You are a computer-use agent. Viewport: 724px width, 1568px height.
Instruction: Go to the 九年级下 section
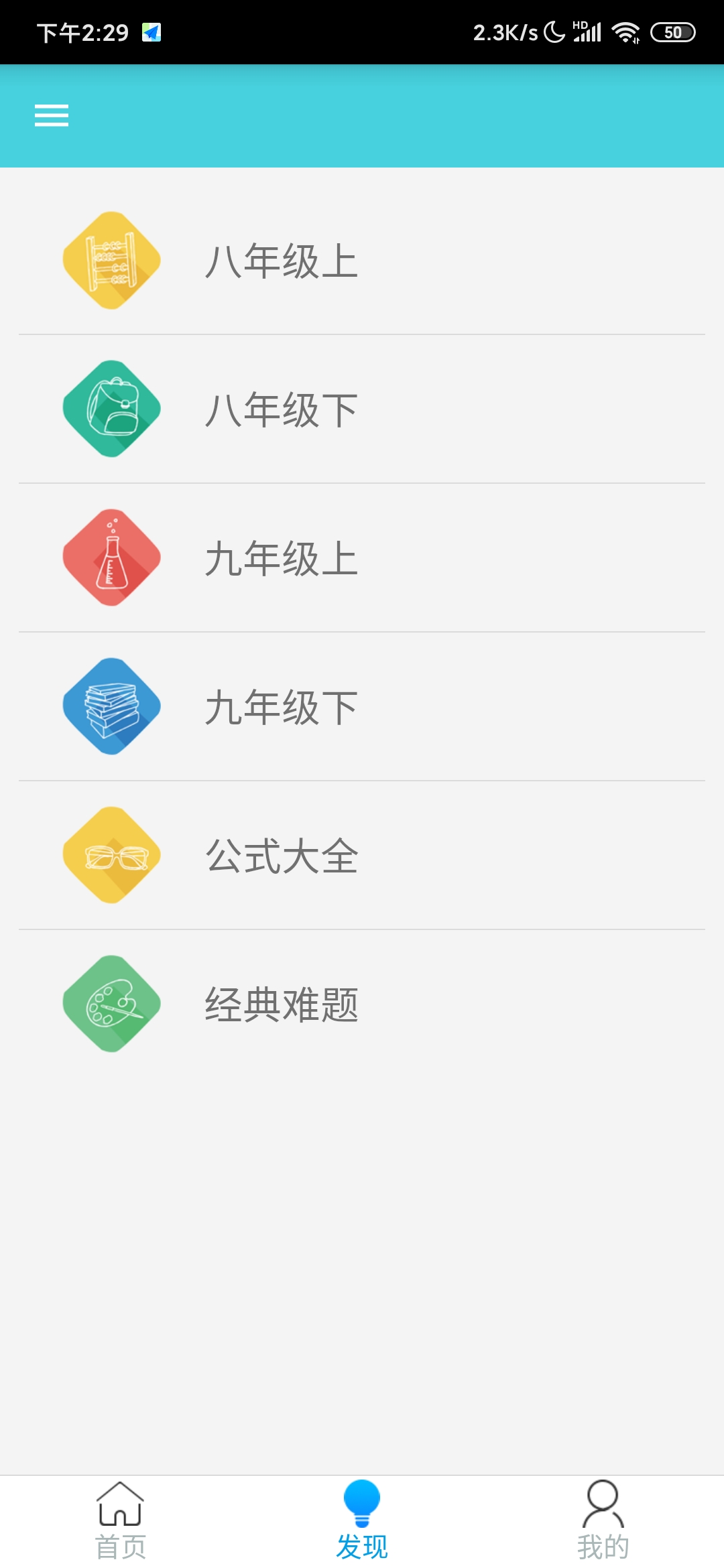(x=282, y=707)
